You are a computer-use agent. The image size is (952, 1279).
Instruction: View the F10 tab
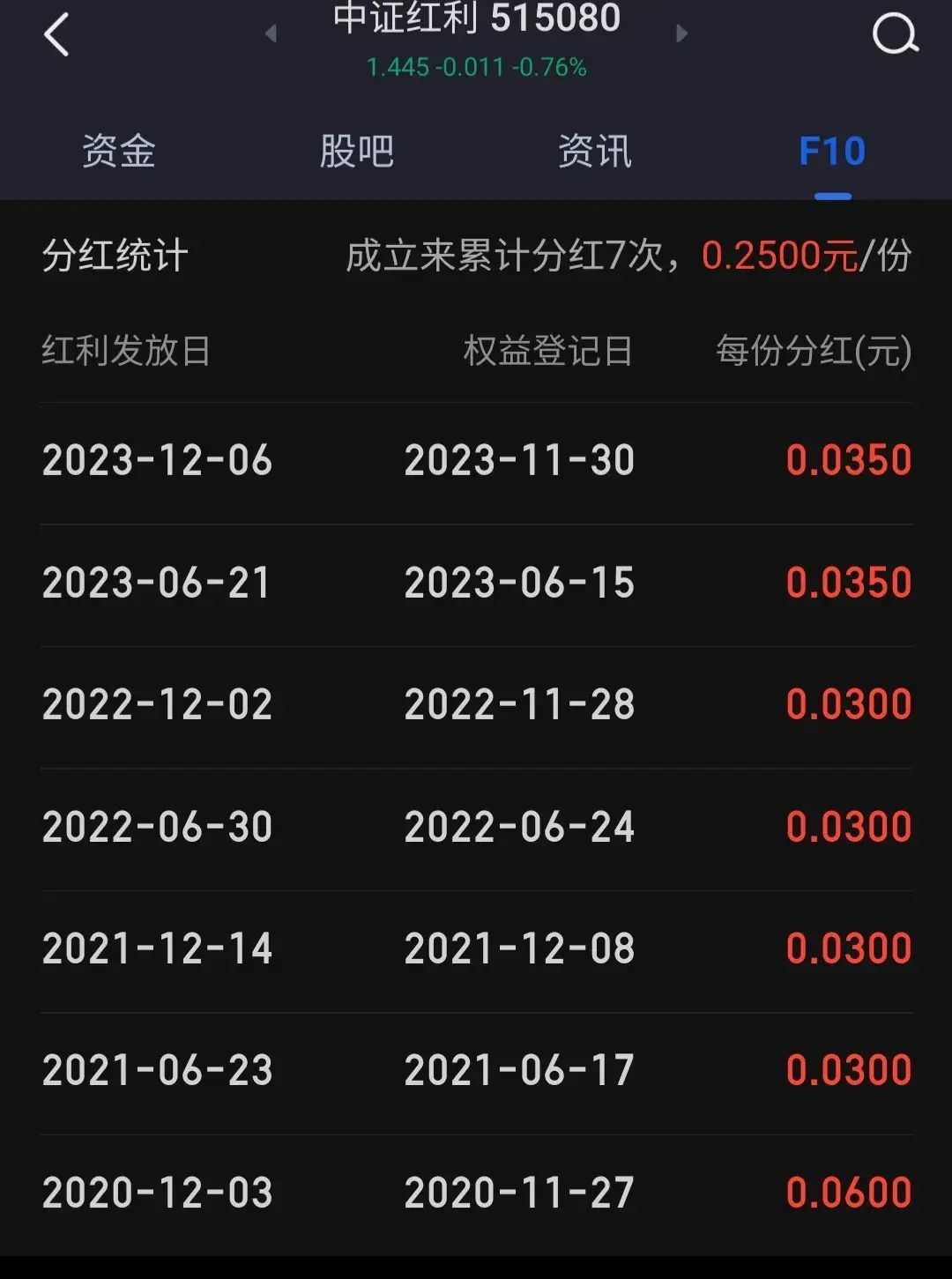pyautogui.click(x=832, y=151)
